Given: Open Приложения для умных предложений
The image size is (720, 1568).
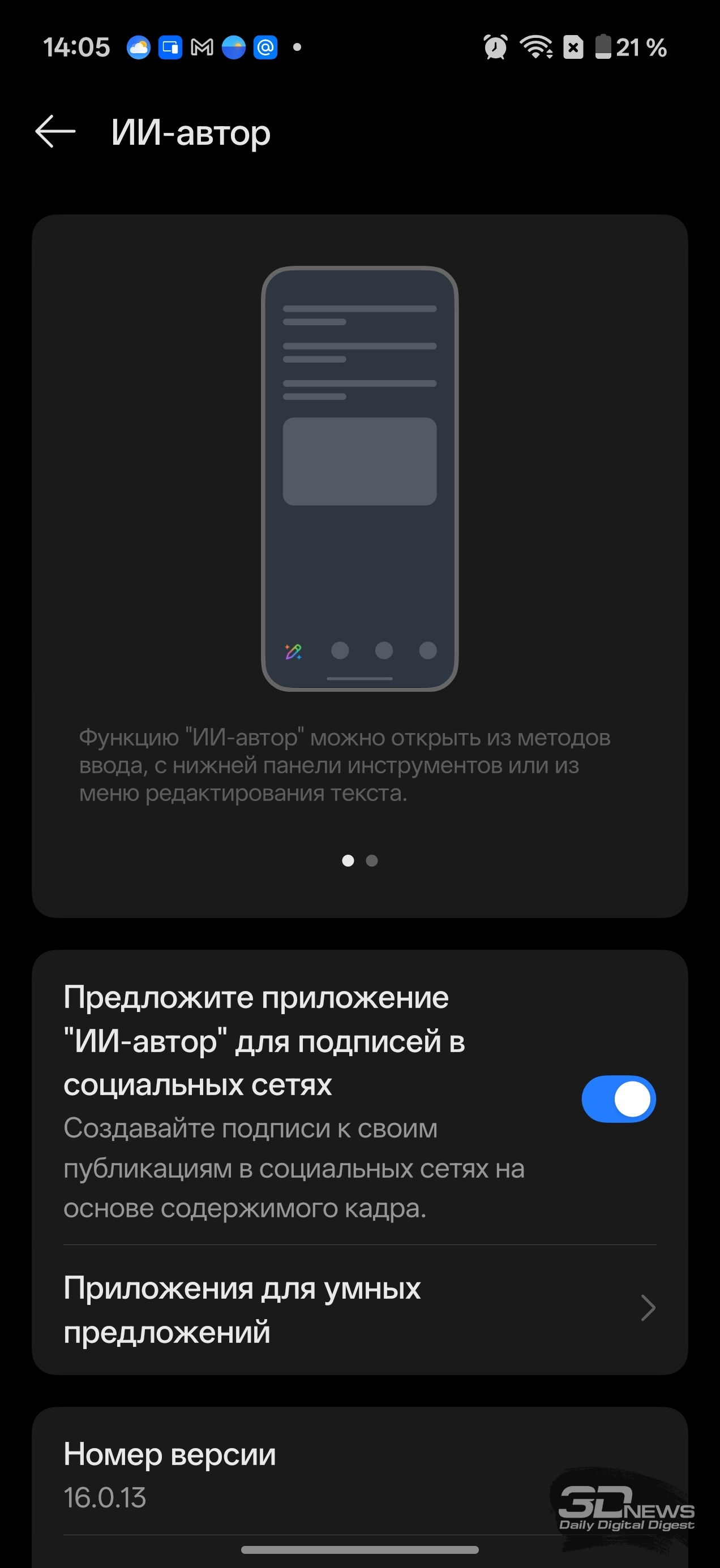Looking at the screenshot, I should click(359, 1309).
